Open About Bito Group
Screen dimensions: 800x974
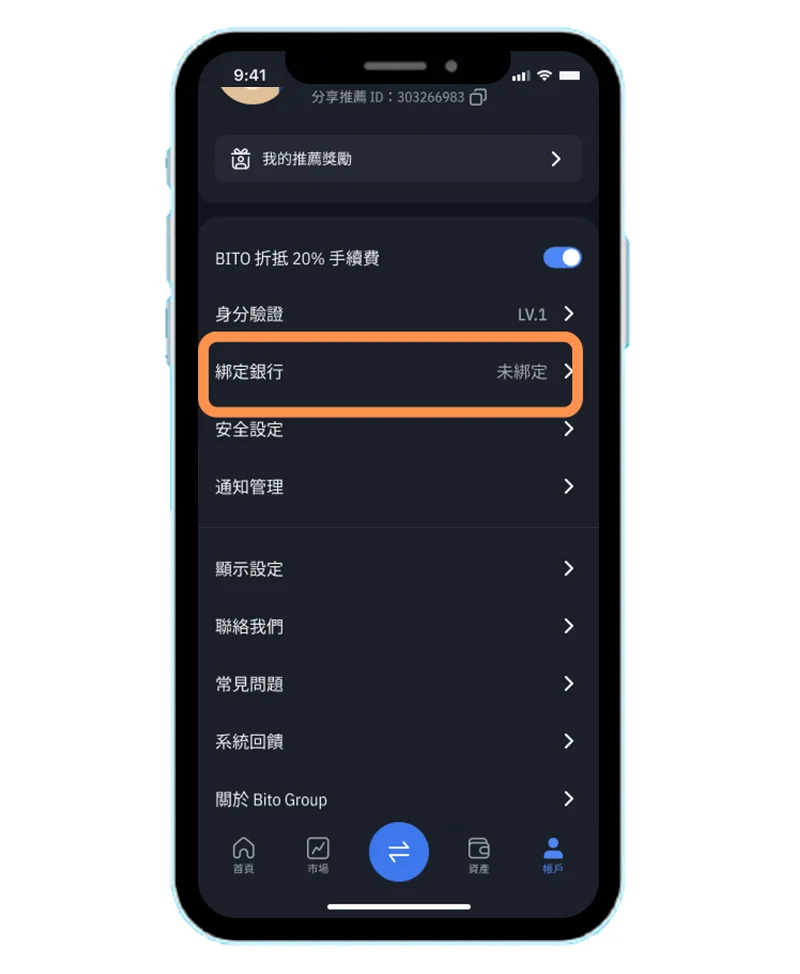point(397,799)
